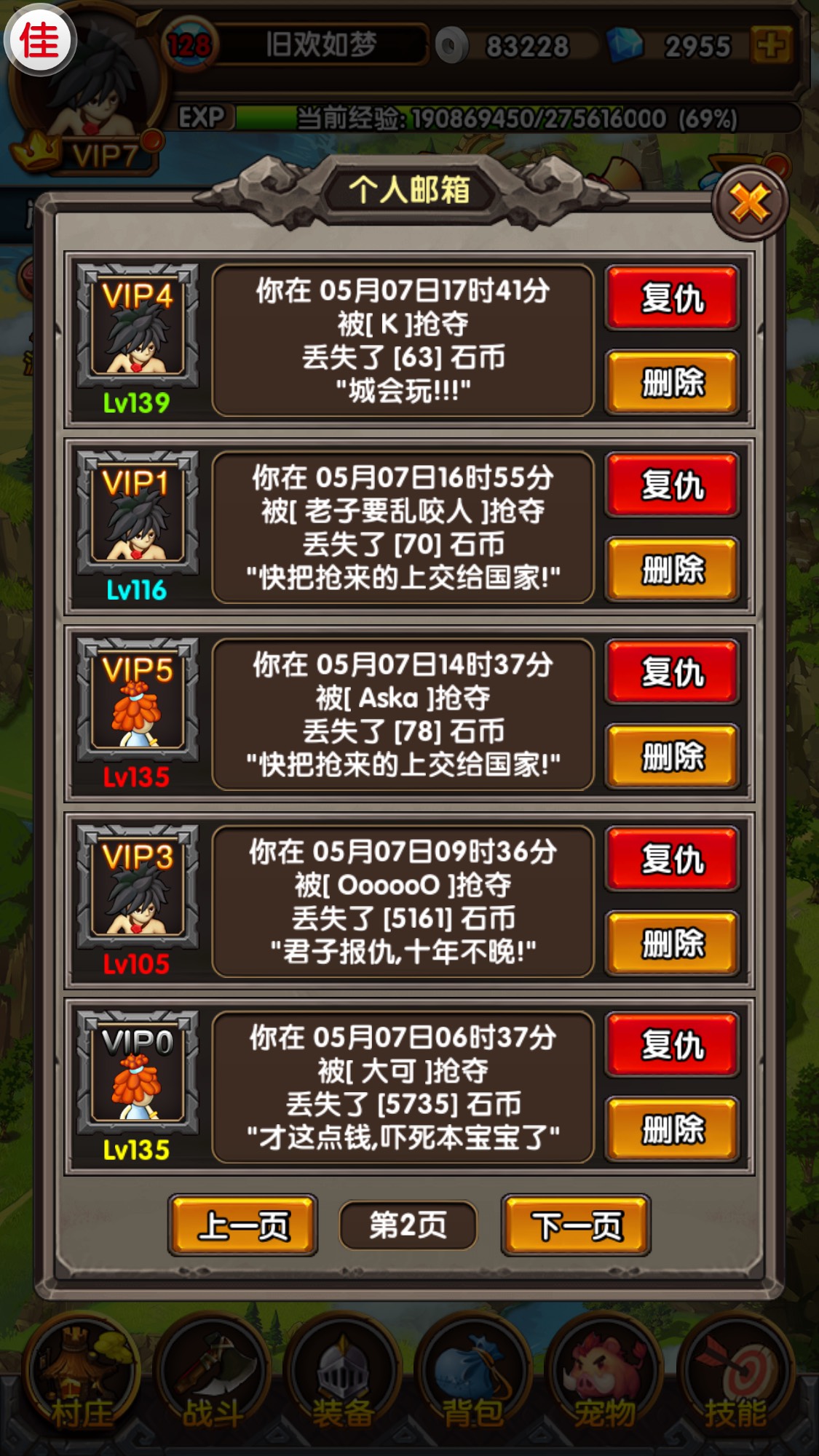This screenshot has width=819, height=1456.
Task: Tap 复仇 against 大可
Action: (x=672, y=1045)
